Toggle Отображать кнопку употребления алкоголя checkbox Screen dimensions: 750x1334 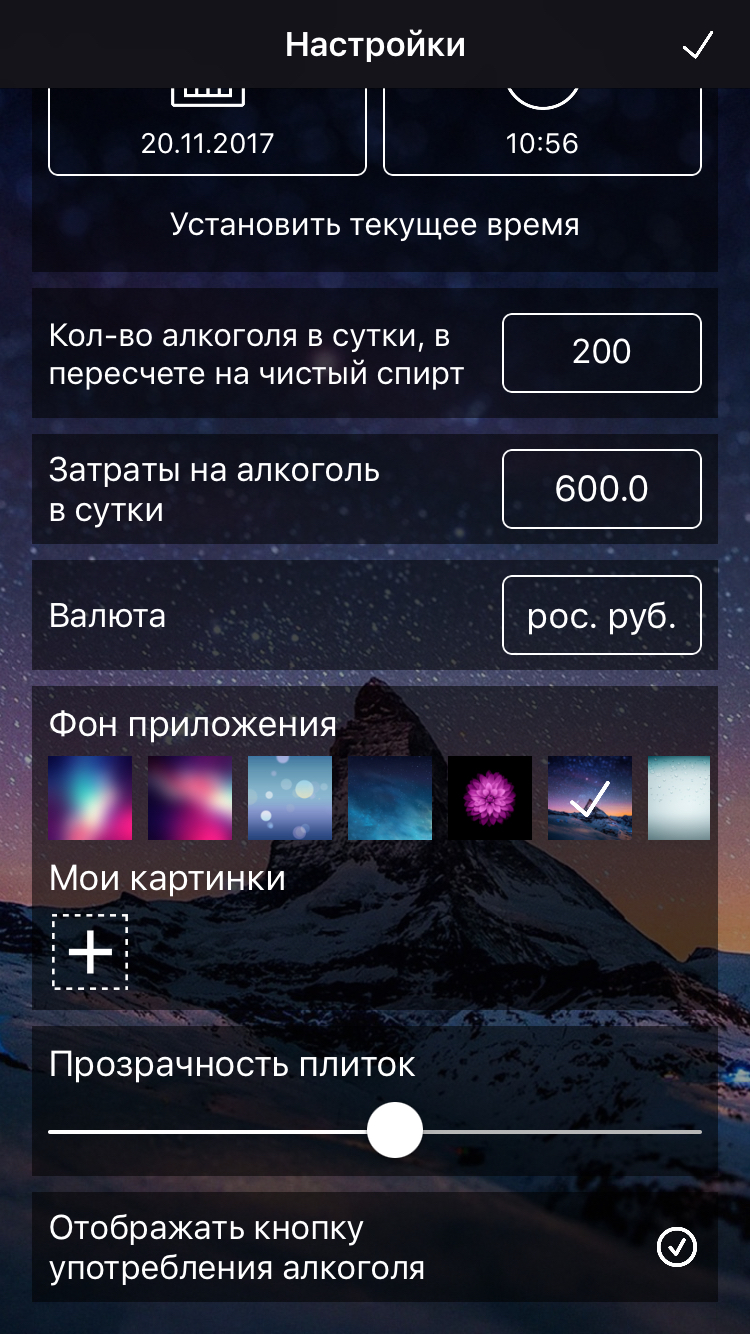click(677, 1247)
